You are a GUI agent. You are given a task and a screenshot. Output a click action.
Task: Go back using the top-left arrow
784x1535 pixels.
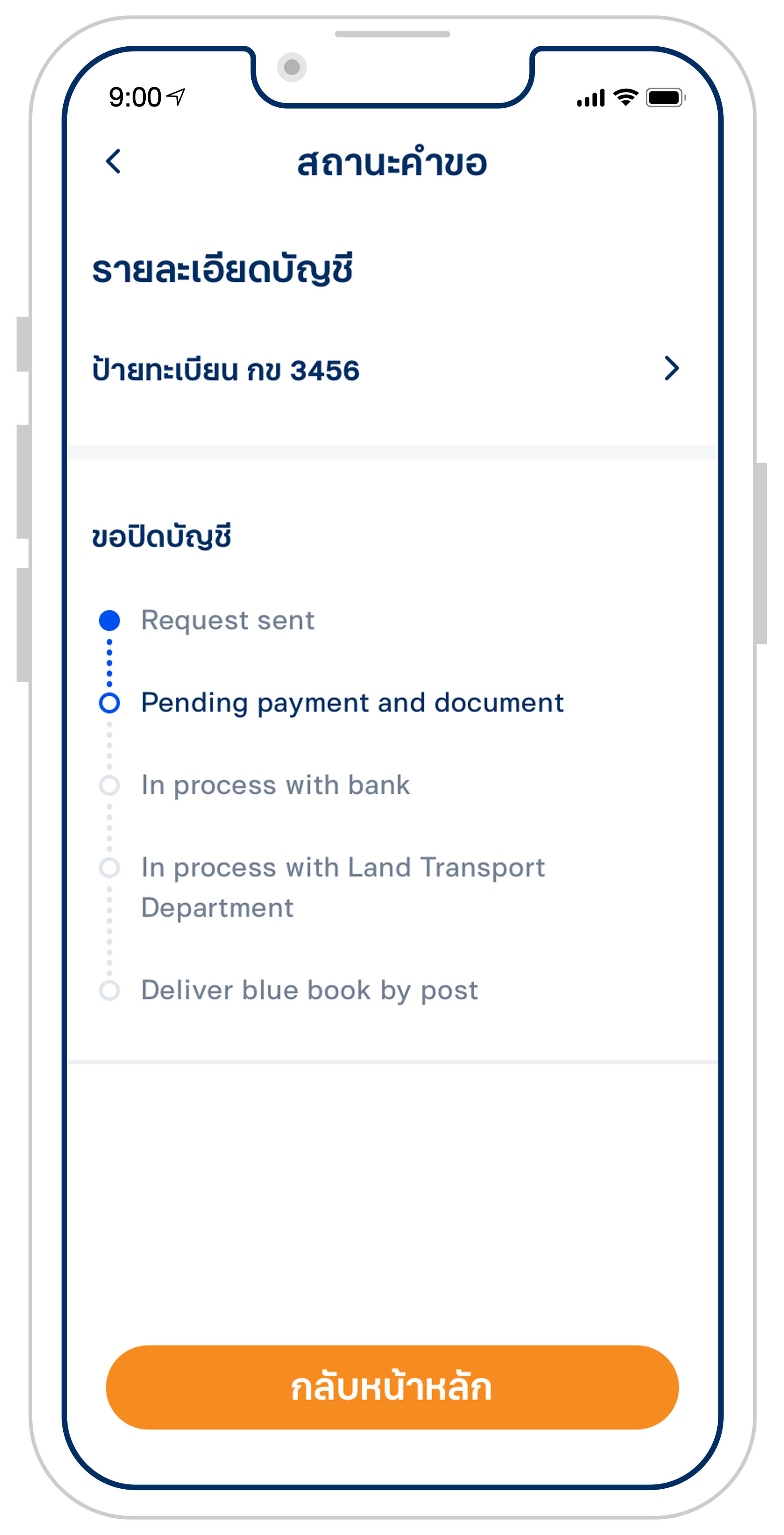click(113, 161)
